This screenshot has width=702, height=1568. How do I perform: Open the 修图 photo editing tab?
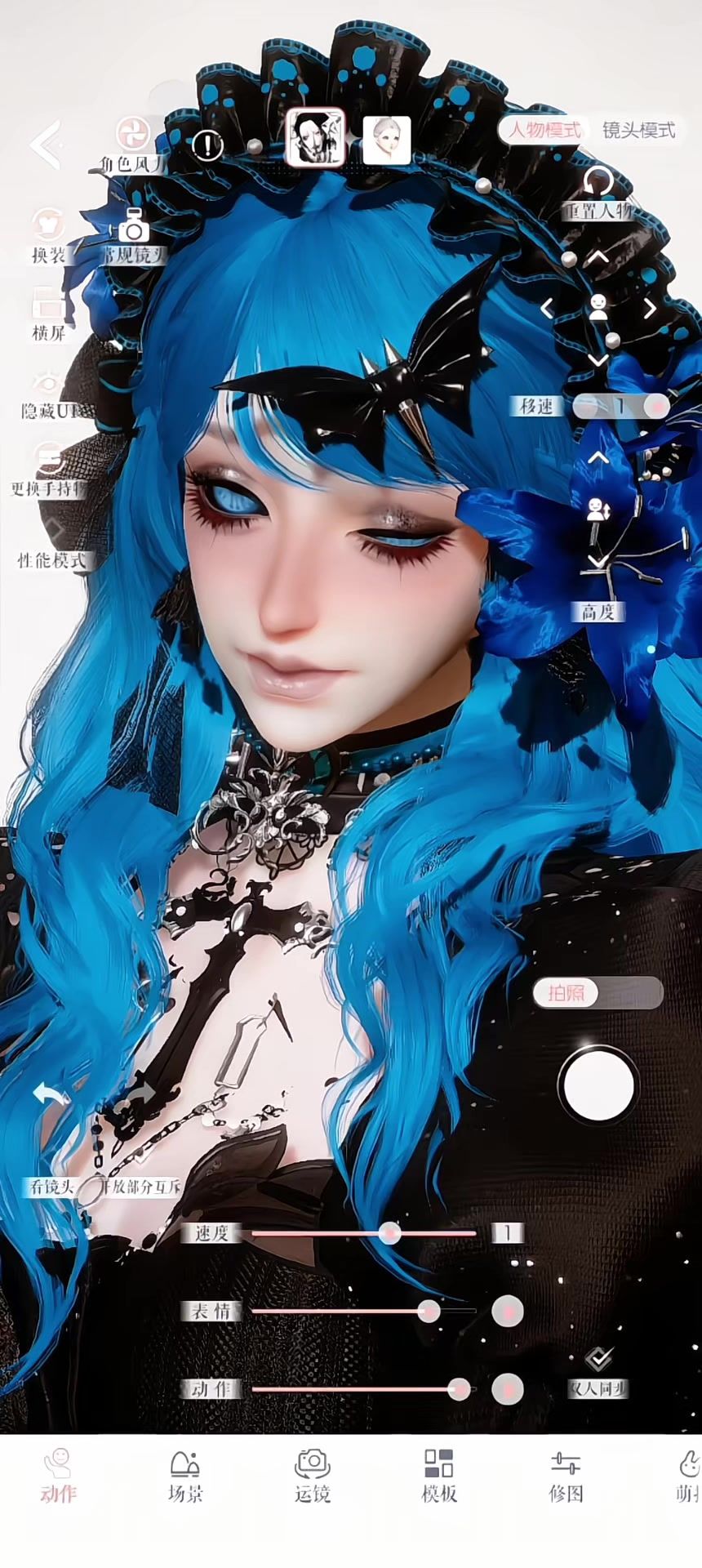point(565,1477)
